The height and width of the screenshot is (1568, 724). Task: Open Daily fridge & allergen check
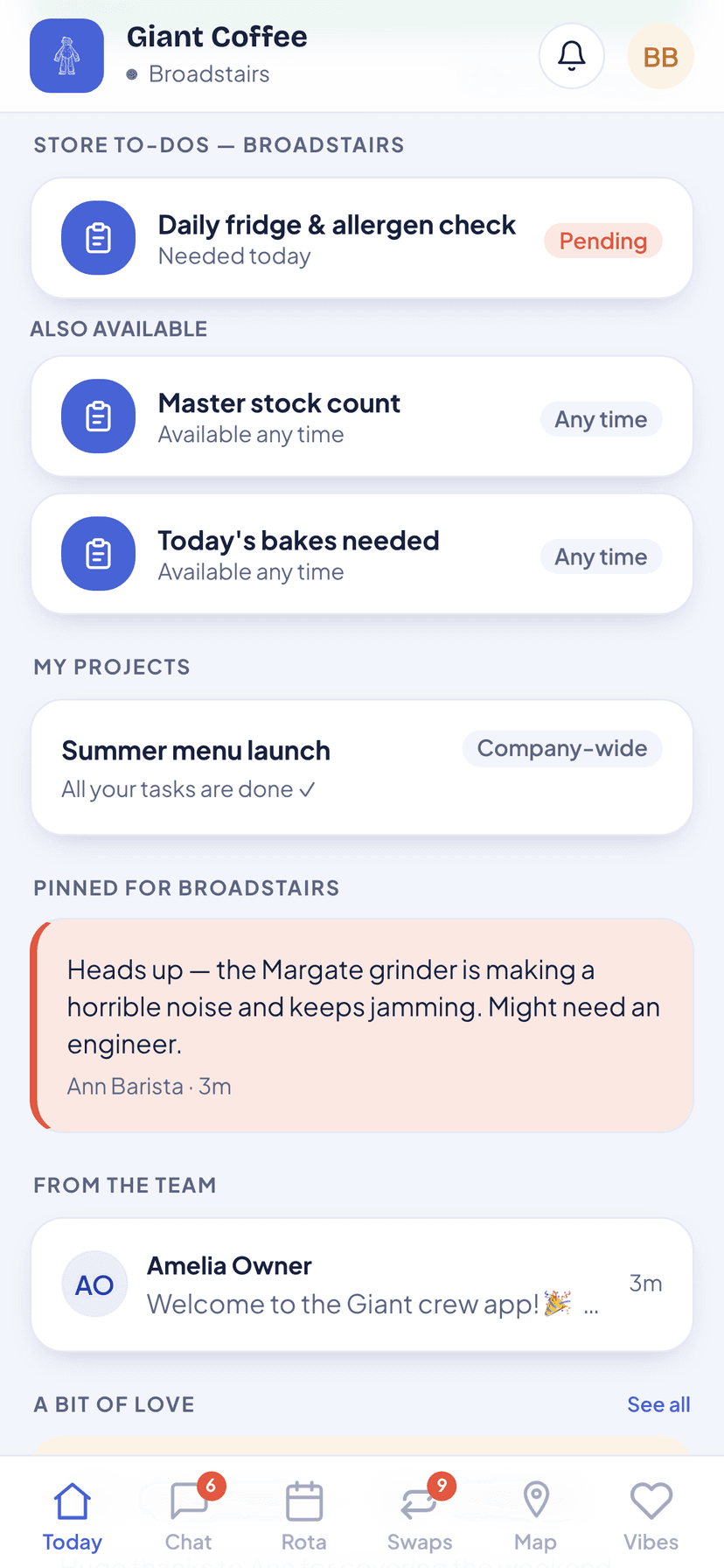point(362,238)
